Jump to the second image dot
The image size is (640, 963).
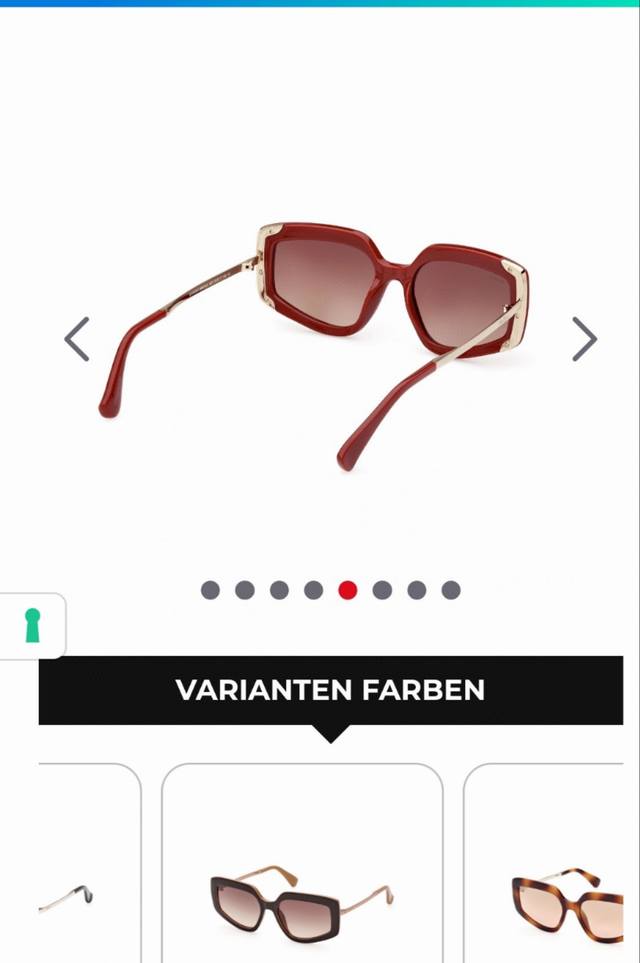click(x=244, y=590)
